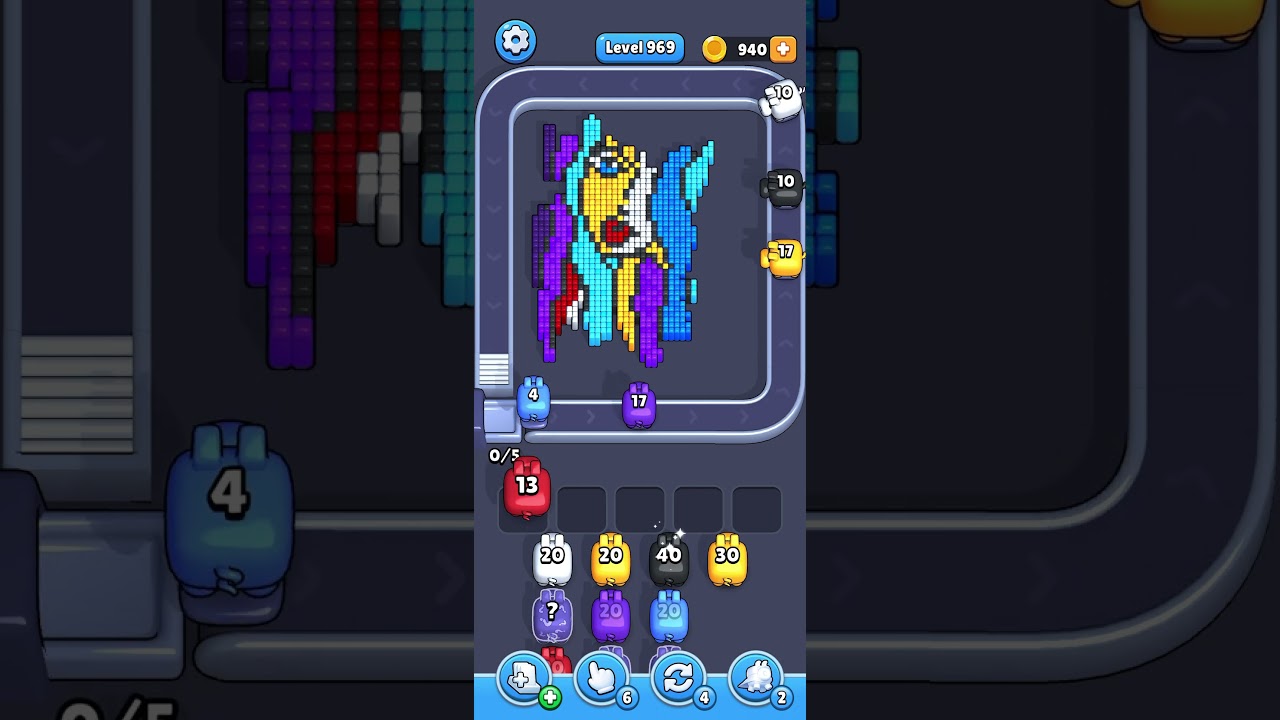
Task: Add more coins with the plus button
Action: pyautogui.click(x=783, y=49)
